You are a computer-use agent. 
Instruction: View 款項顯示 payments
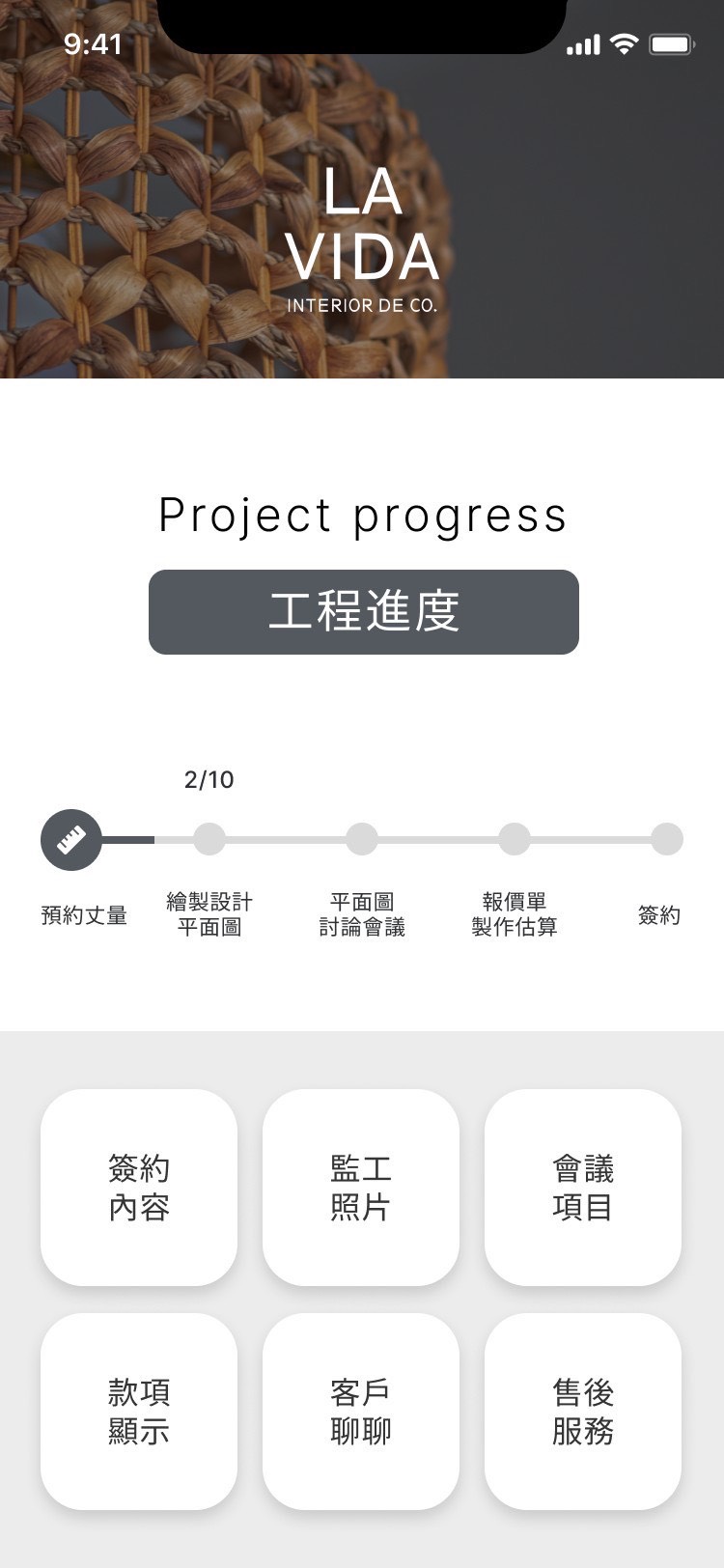pyautogui.click(x=139, y=1412)
